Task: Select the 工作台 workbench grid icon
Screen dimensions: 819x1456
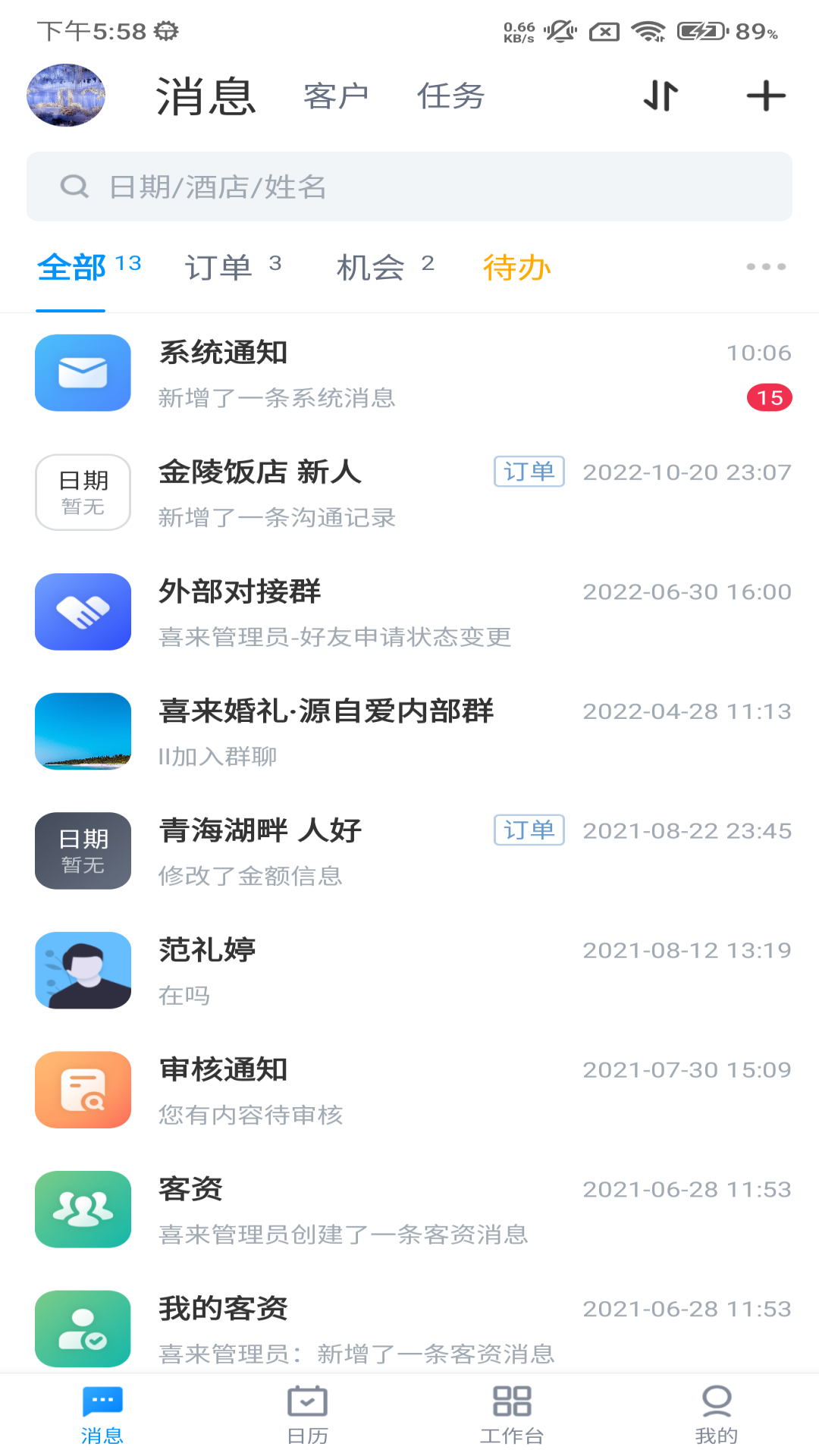Action: coord(512,1407)
